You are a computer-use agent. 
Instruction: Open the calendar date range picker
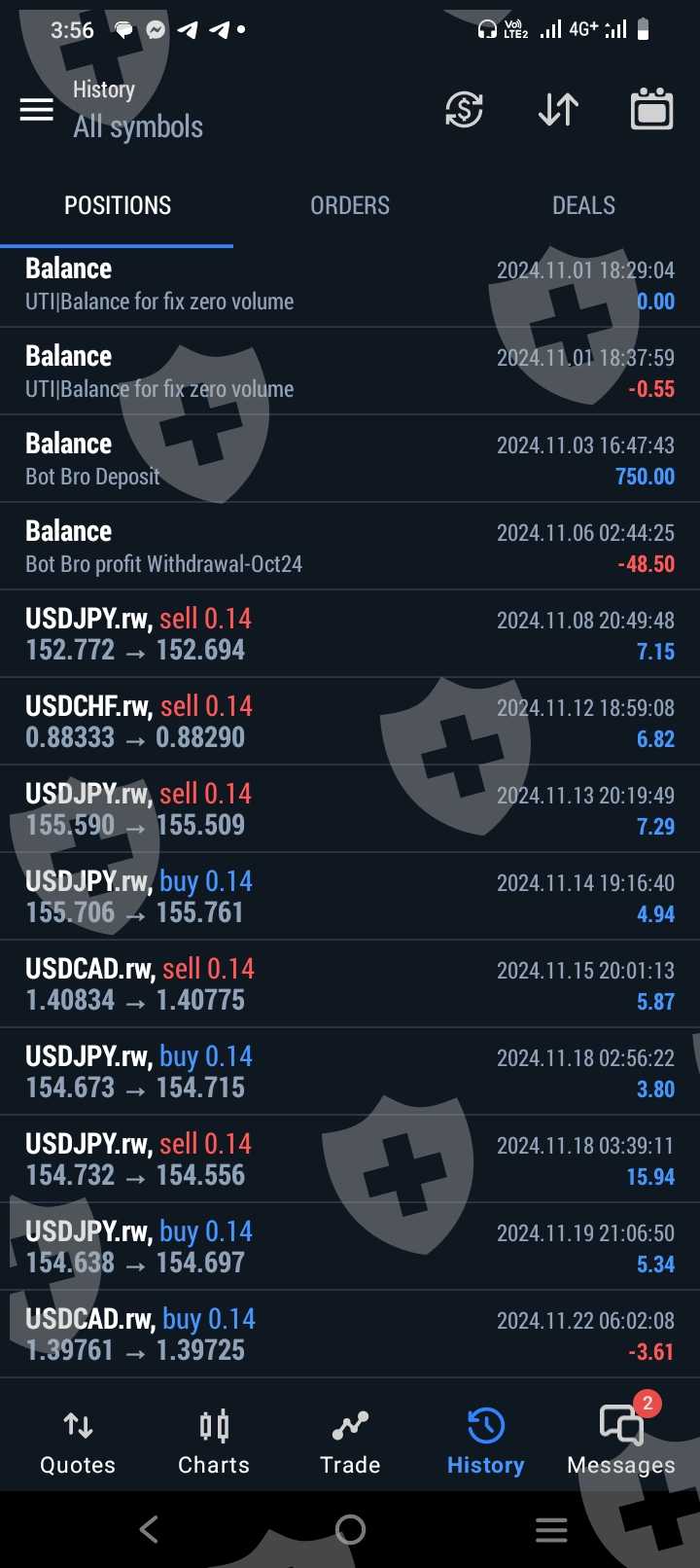[x=651, y=109]
